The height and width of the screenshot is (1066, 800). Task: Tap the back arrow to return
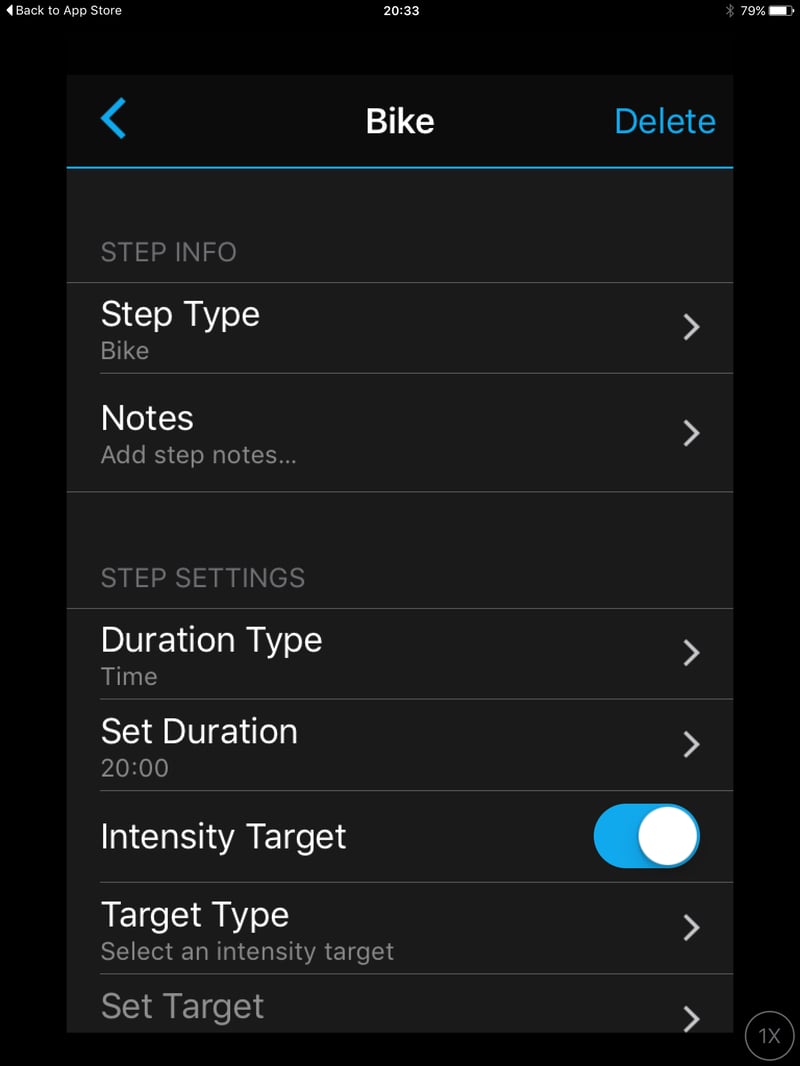(113, 120)
